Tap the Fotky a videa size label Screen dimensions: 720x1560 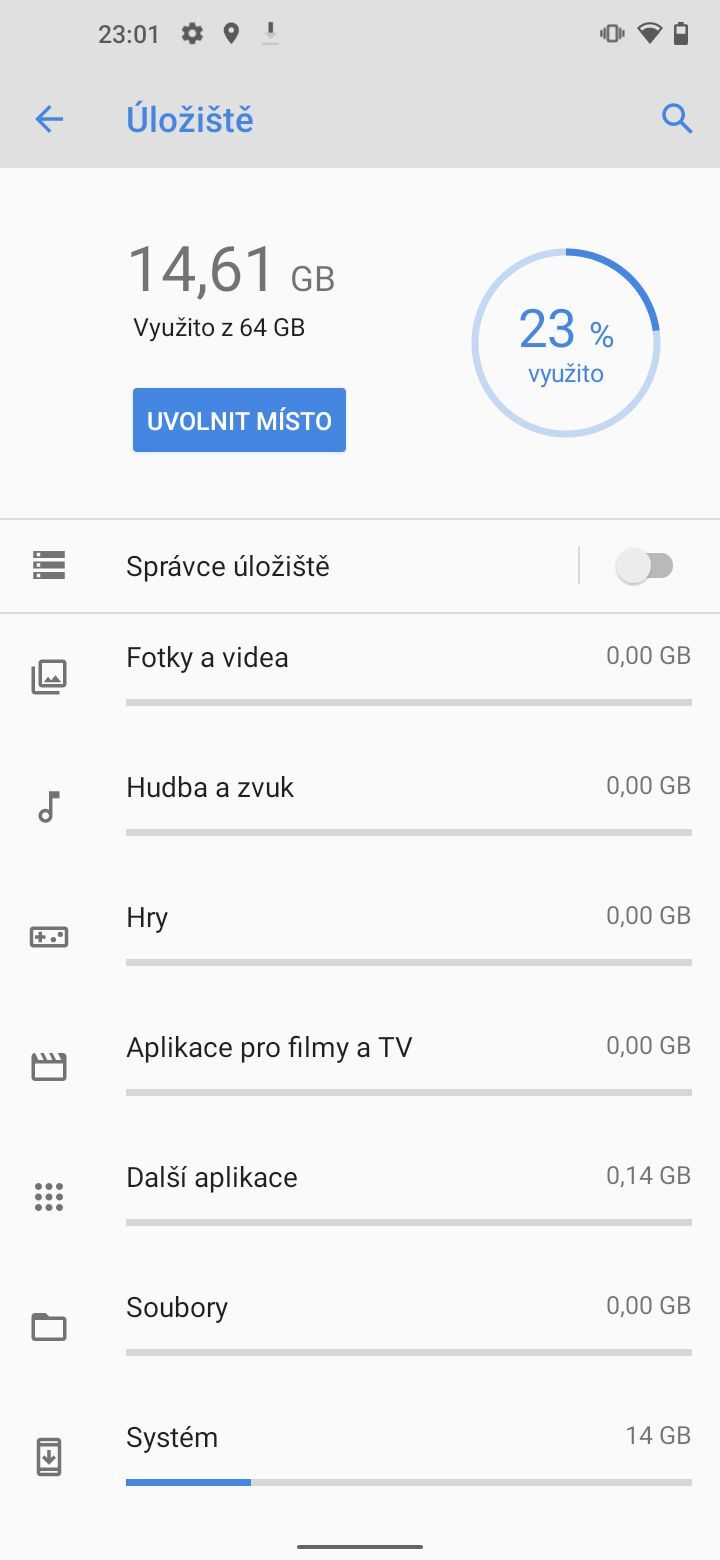coord(648,655)
